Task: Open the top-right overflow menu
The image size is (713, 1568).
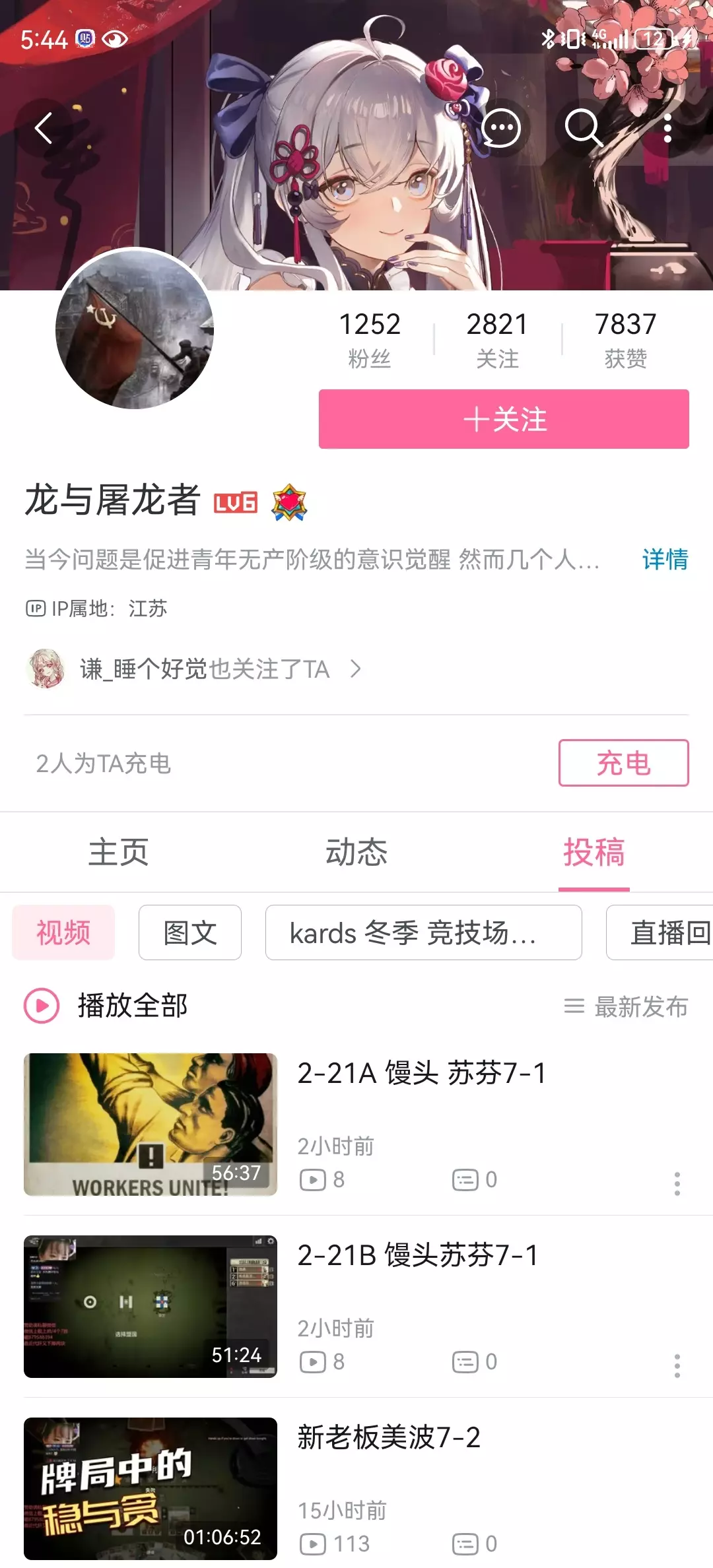Action: click(x=667, y=128)
